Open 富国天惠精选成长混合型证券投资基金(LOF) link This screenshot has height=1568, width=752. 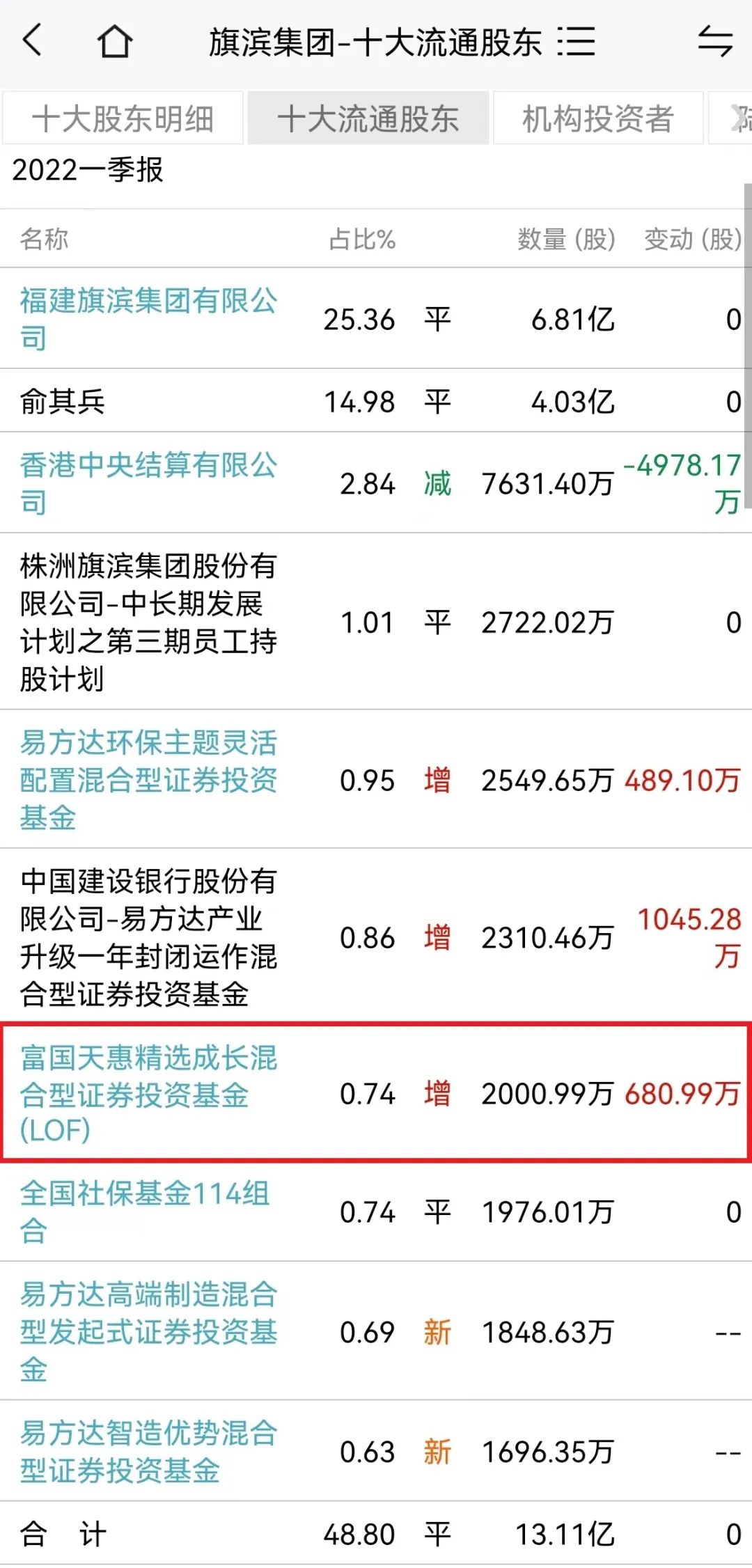tap(148, 1093)
